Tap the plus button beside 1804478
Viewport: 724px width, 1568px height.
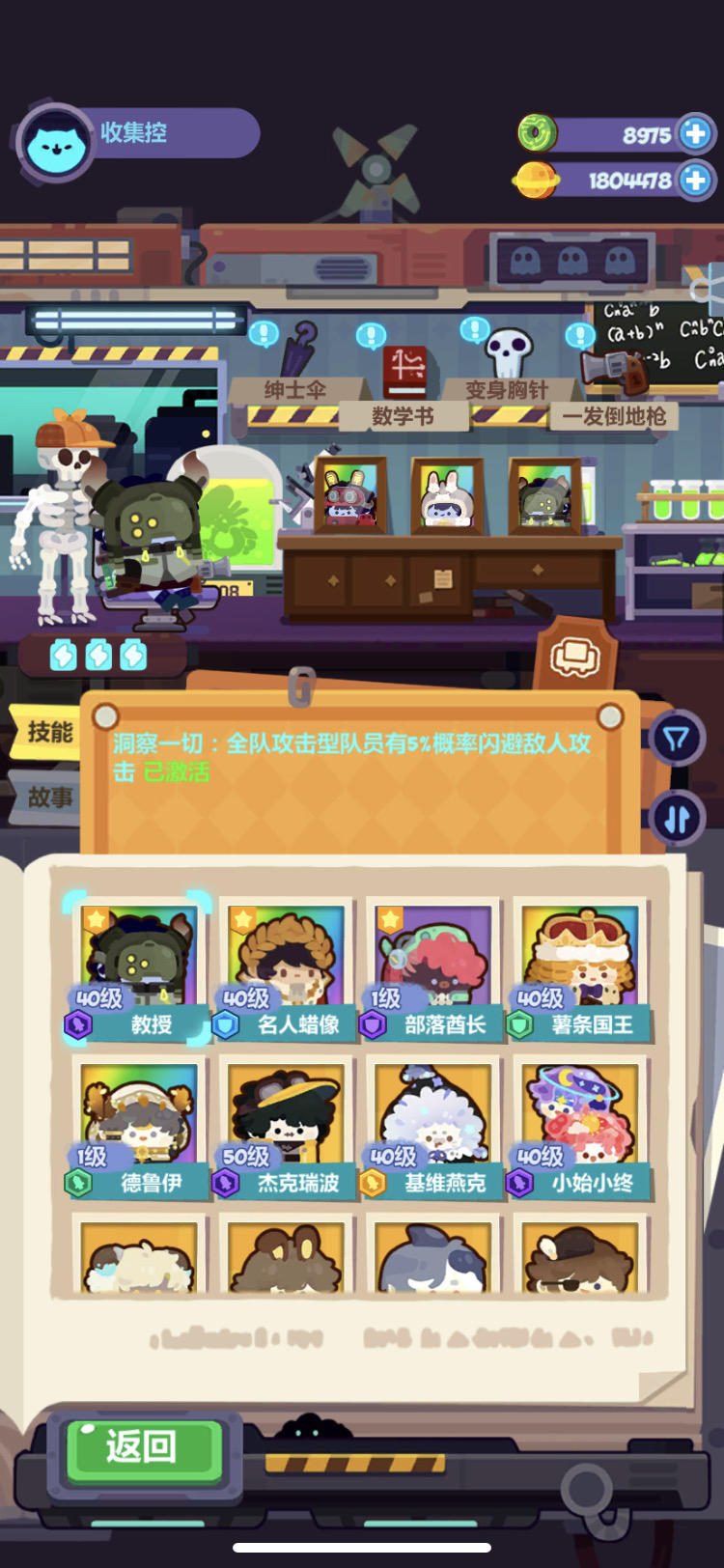(x=694, y=179)
